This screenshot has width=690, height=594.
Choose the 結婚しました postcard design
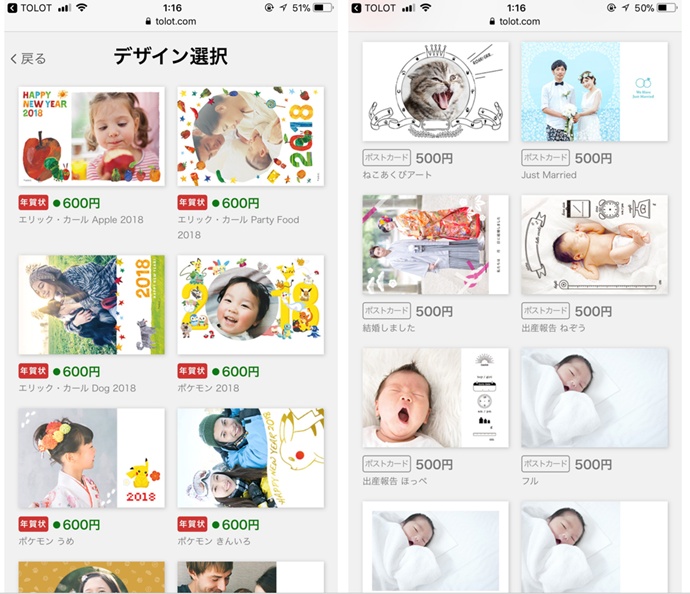pyautogui.click(x=435, y=244)
